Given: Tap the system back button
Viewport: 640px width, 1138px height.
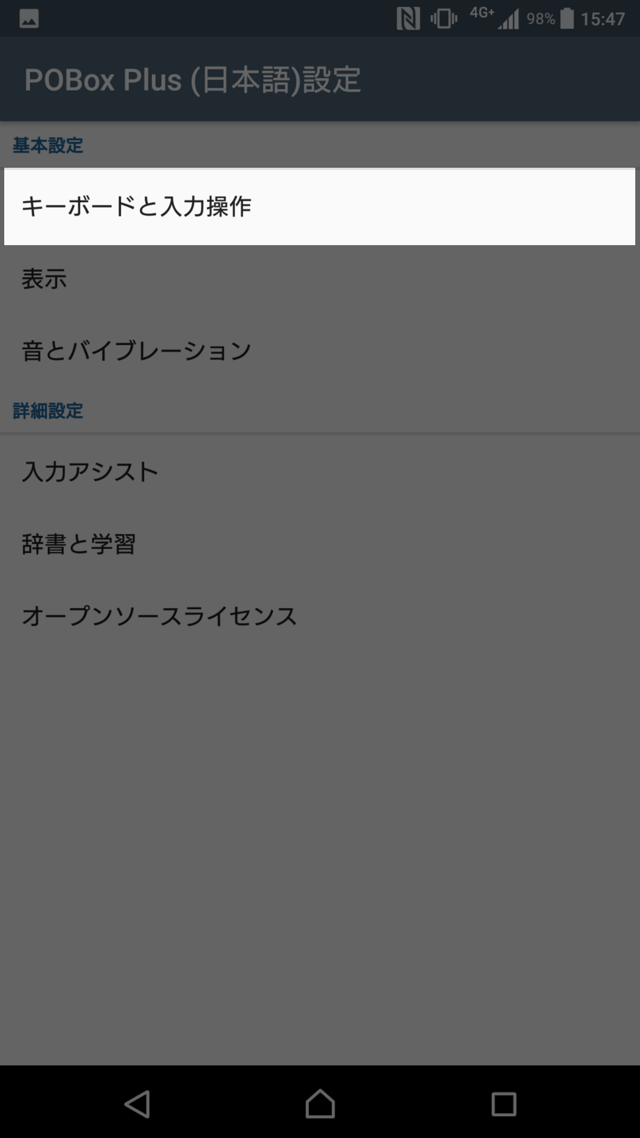Looking at the screenshot, I should pyautogui.click(x=137, y=1103).
